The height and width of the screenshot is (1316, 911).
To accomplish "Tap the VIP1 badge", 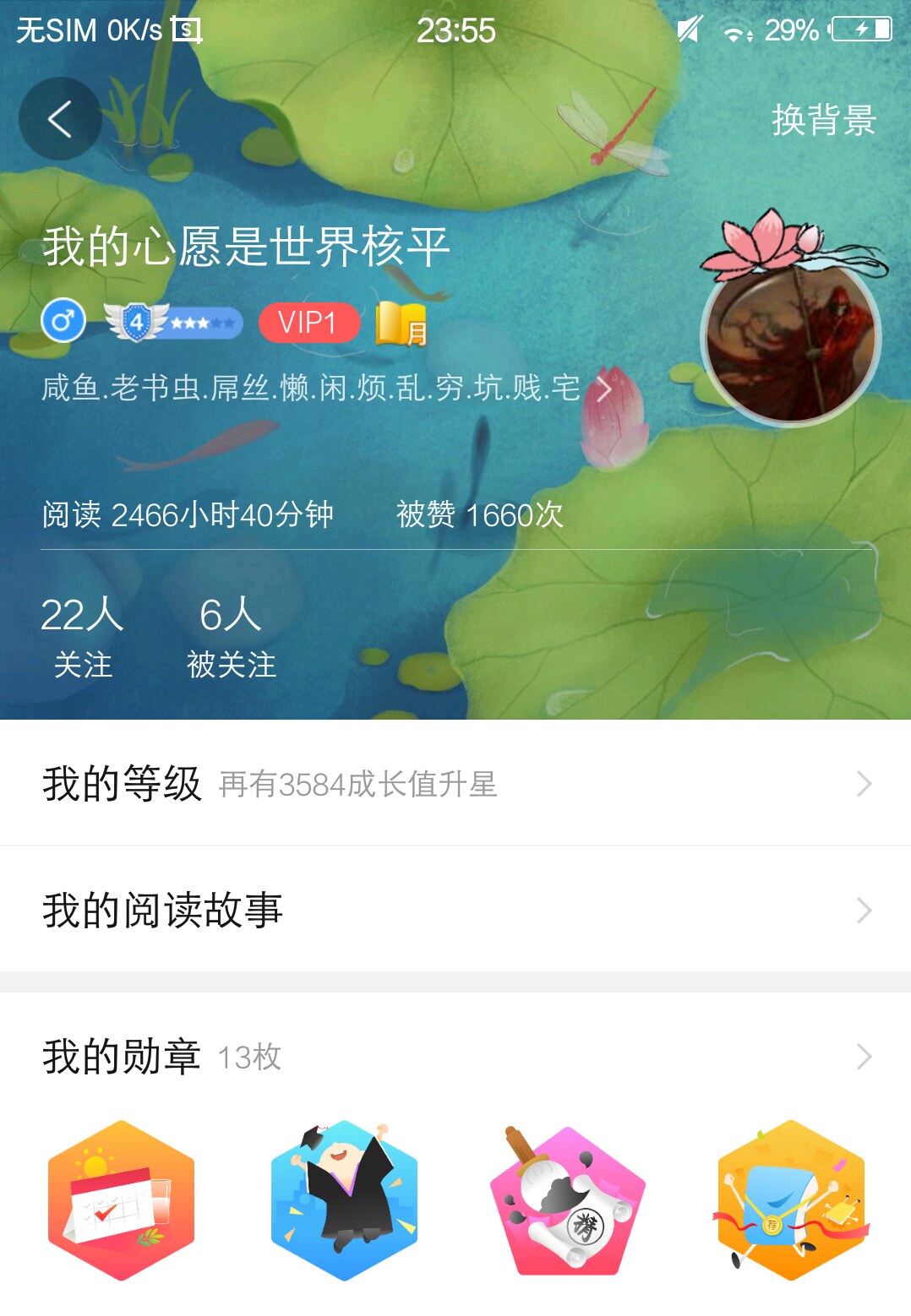I will click(x=308, y=323).
